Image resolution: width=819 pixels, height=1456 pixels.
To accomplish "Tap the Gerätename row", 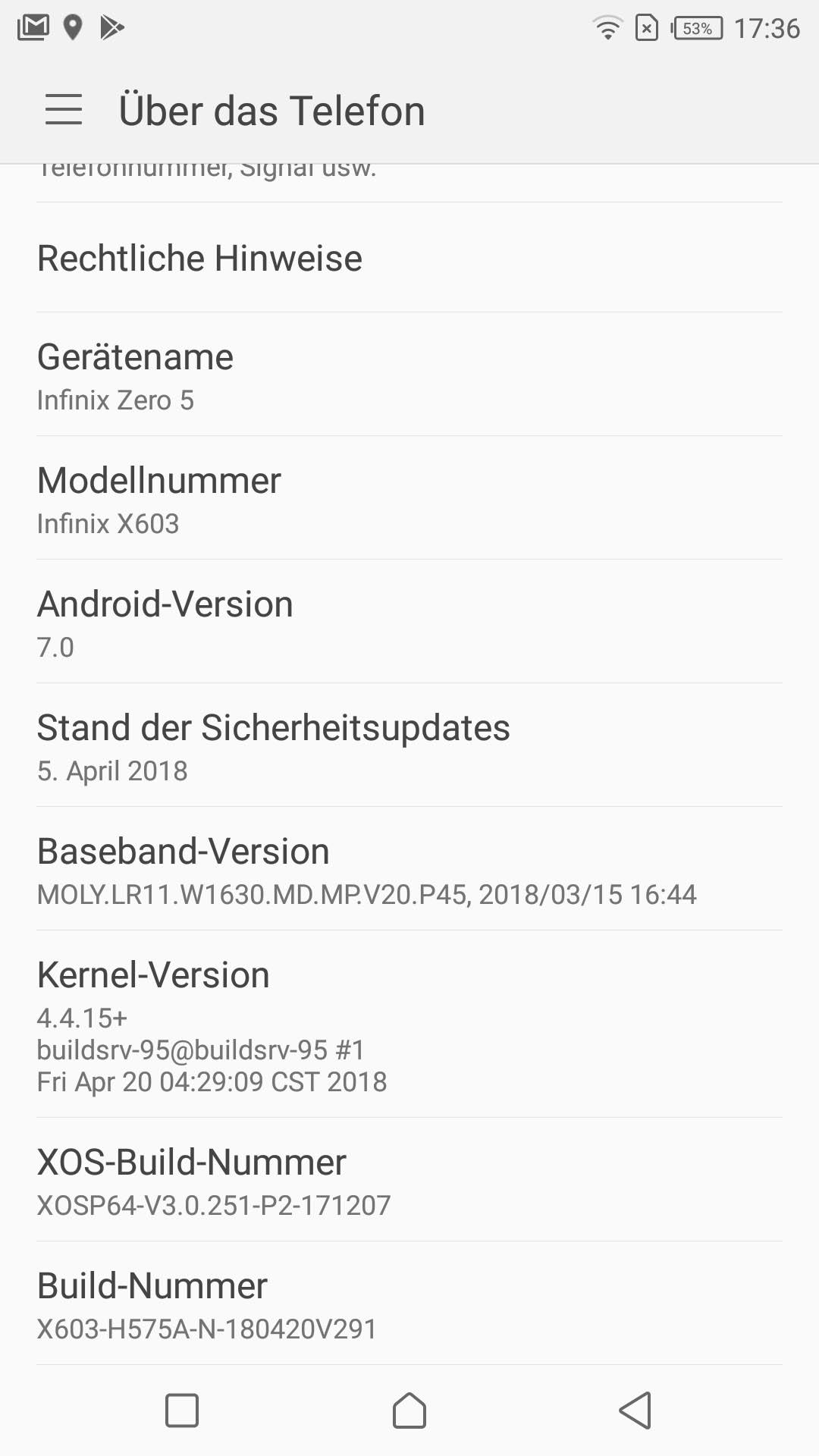I will tap(409, 375).
